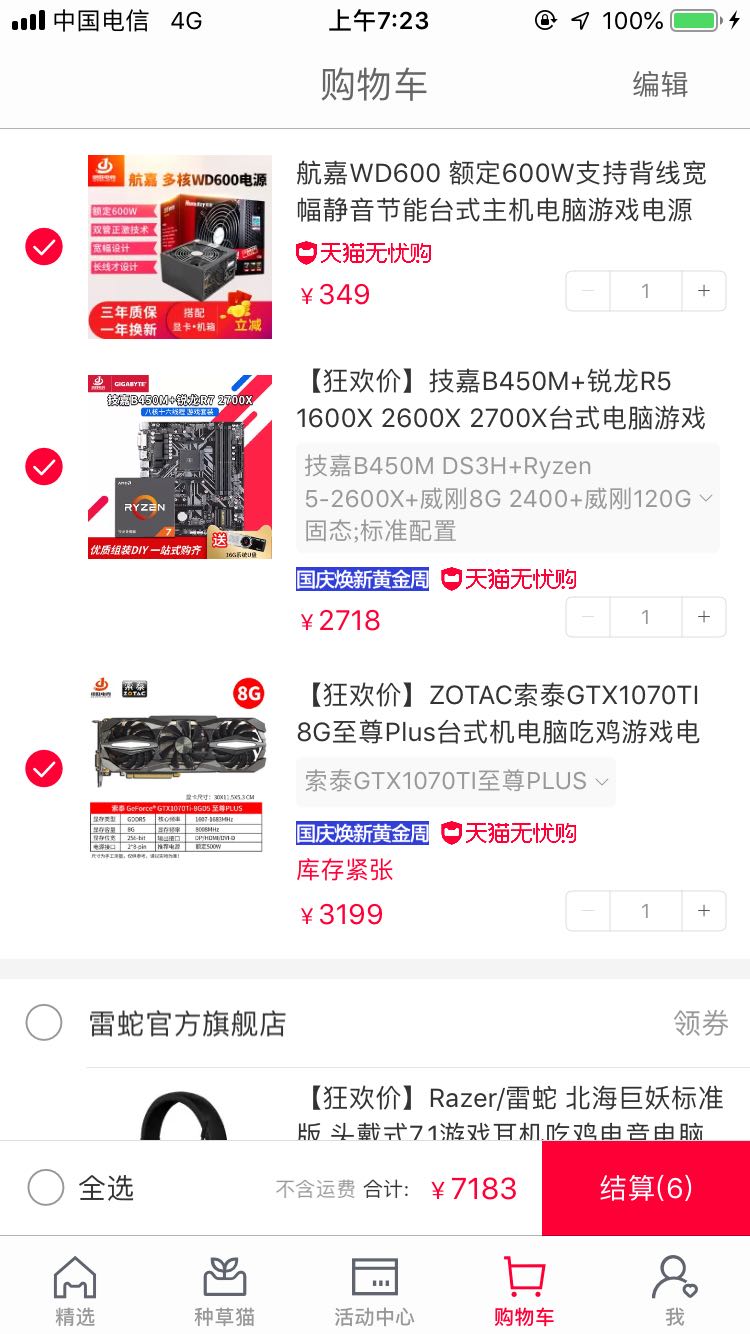Increase quantity of 技嘉B450M bundle
This screenshot has width=750, height=1334.
[x=704, y=617]
